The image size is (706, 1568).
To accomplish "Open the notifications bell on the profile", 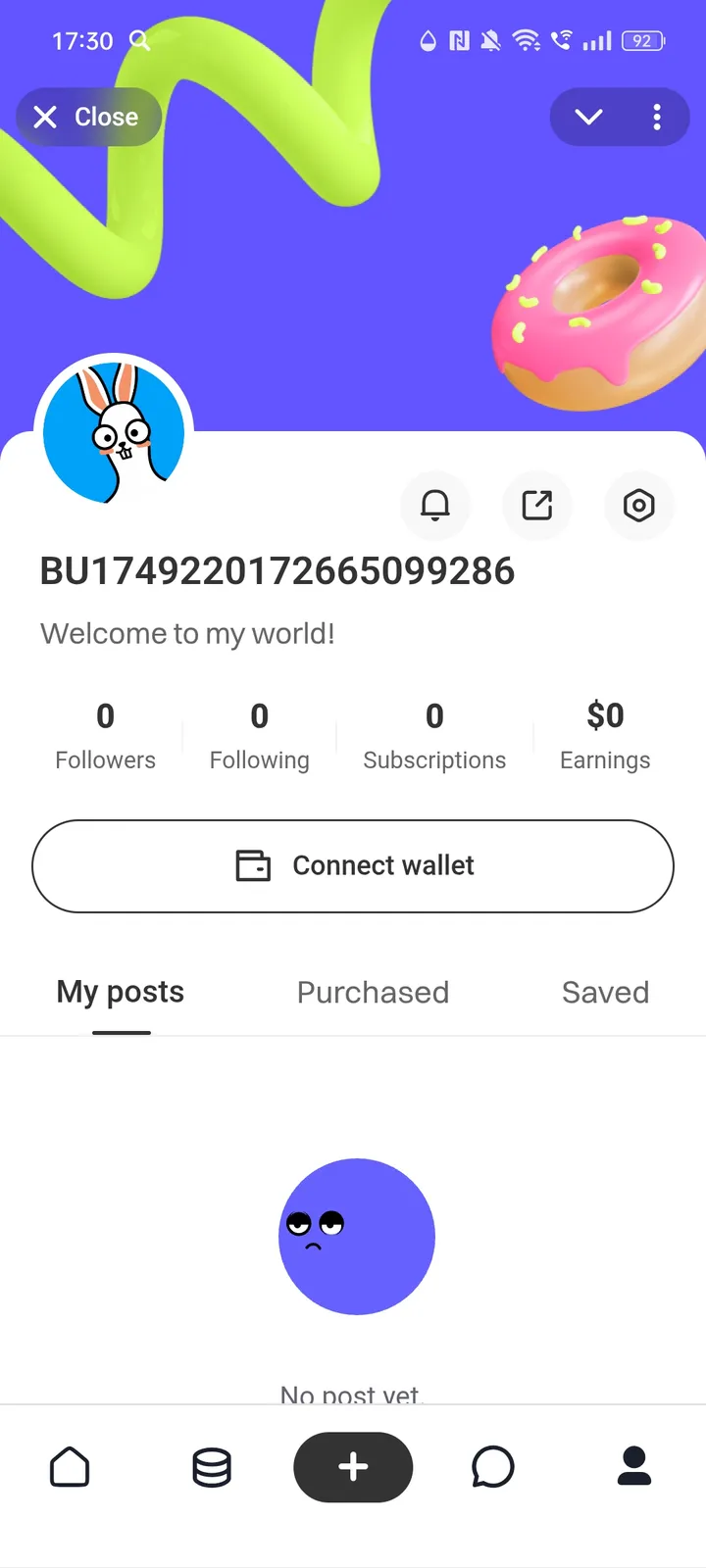I will [x=435, y=506].
